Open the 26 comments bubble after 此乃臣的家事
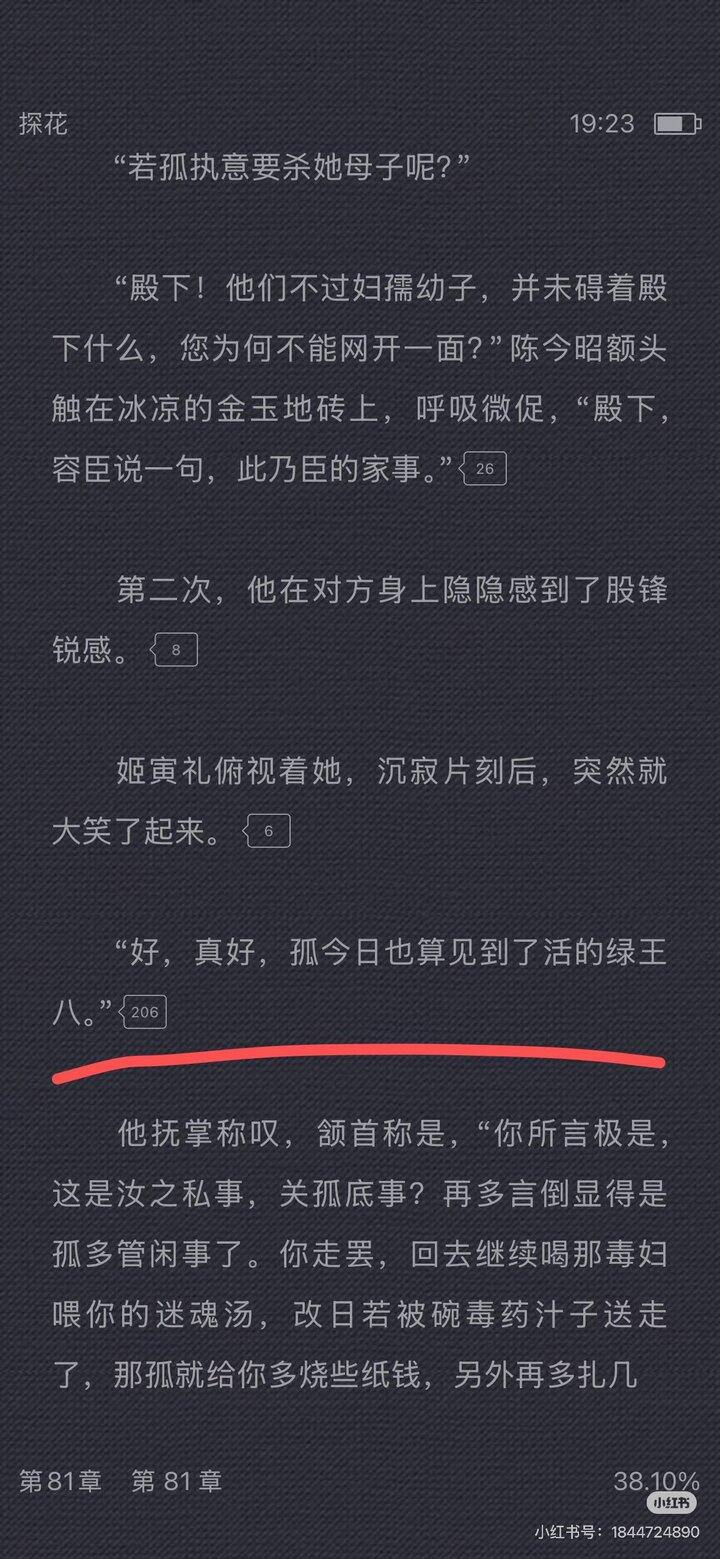Image resolution: width=720 pixels, height=1559 pixels. point(484,469)
